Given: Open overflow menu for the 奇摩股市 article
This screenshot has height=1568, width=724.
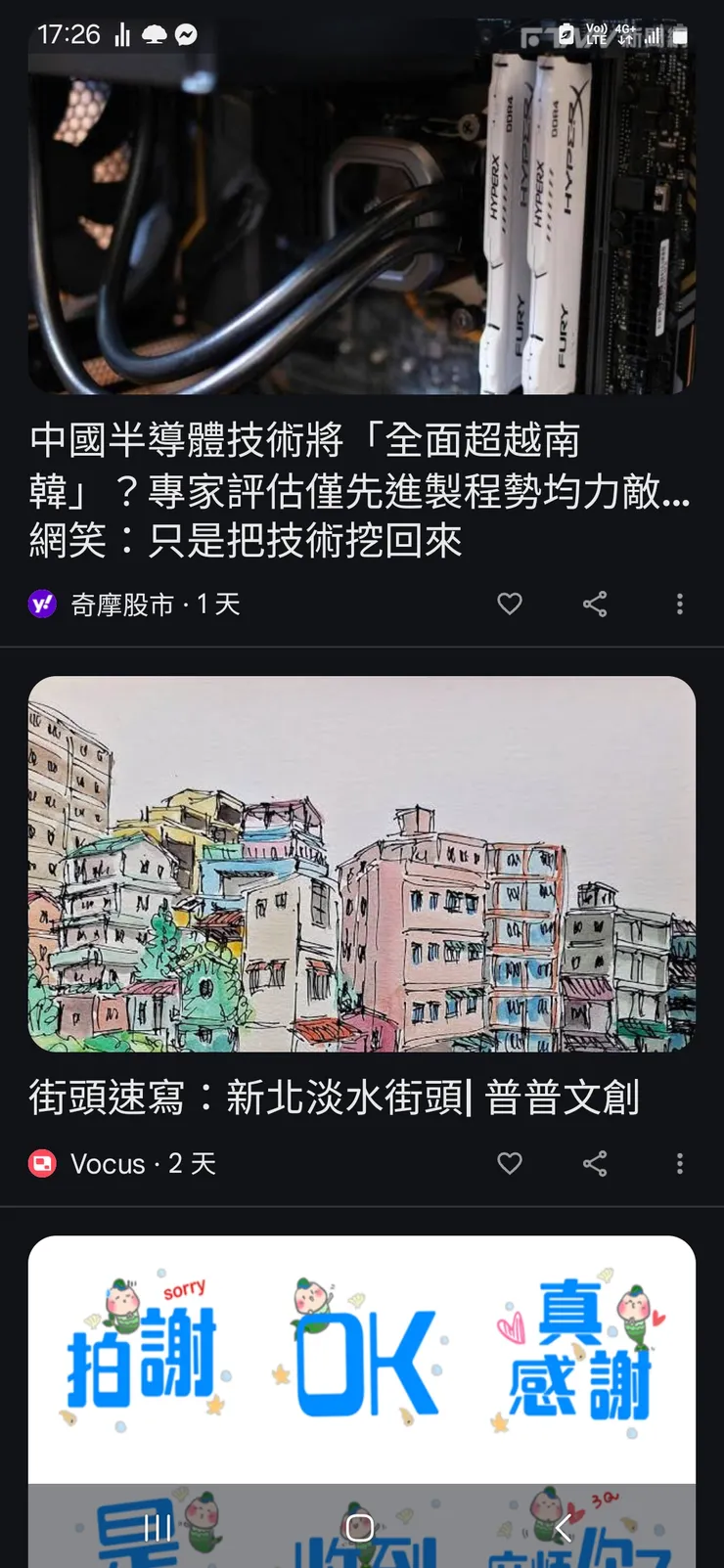Looking at the screenshot, I should tap(680, 604).
